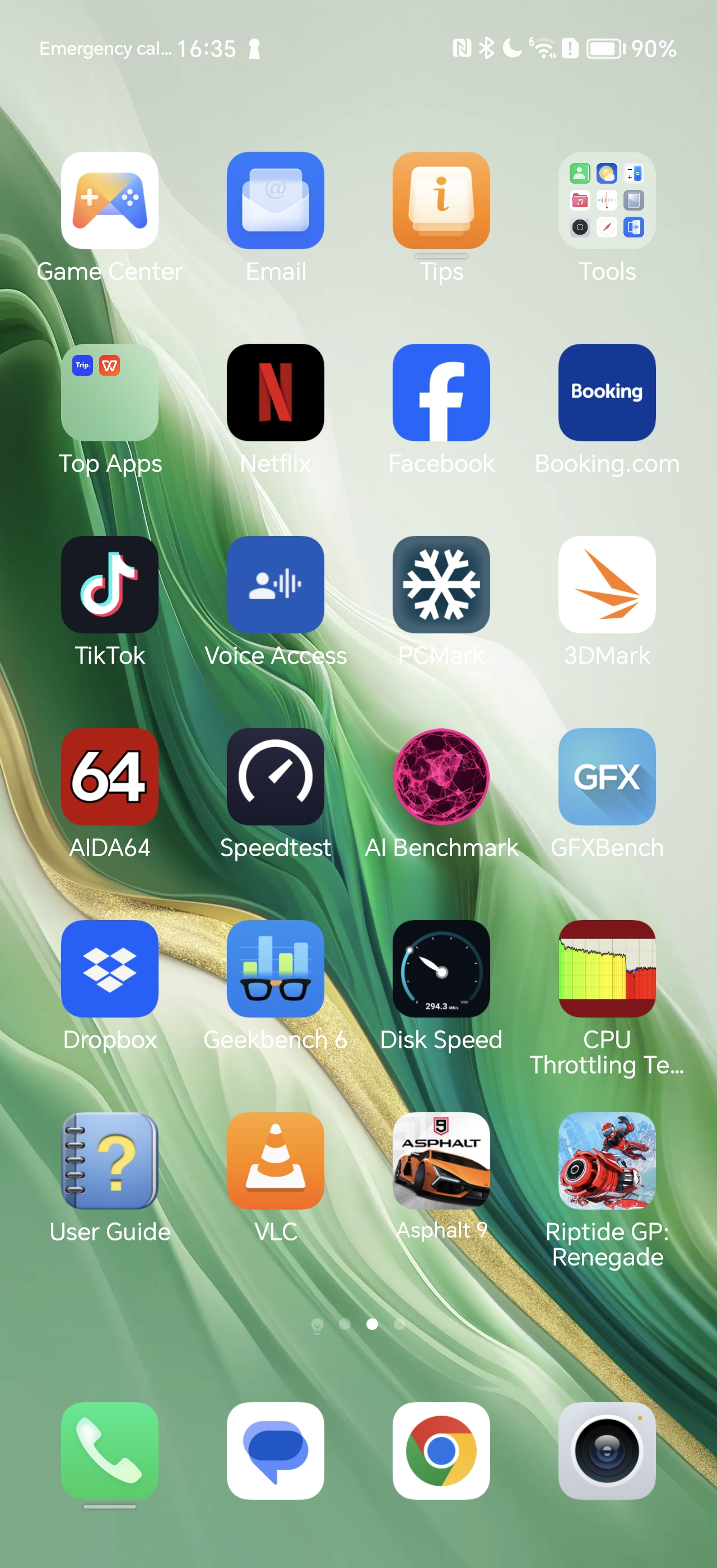The height and width of the screenshot is (1568, 717).
Task: Open the CPU Throttling Test app
Action: [607, 968]
